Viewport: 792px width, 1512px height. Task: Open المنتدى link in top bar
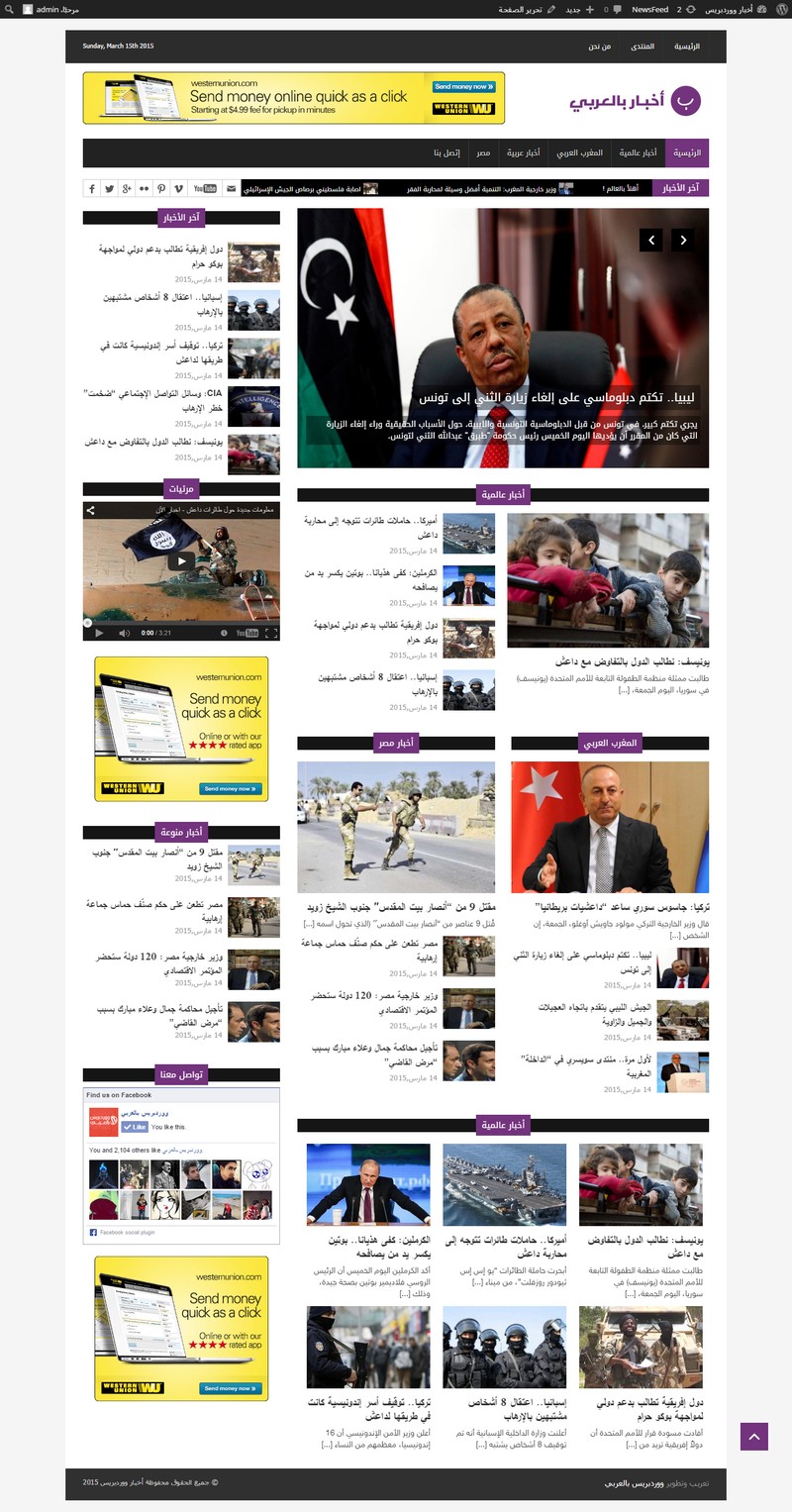point(642,47)
